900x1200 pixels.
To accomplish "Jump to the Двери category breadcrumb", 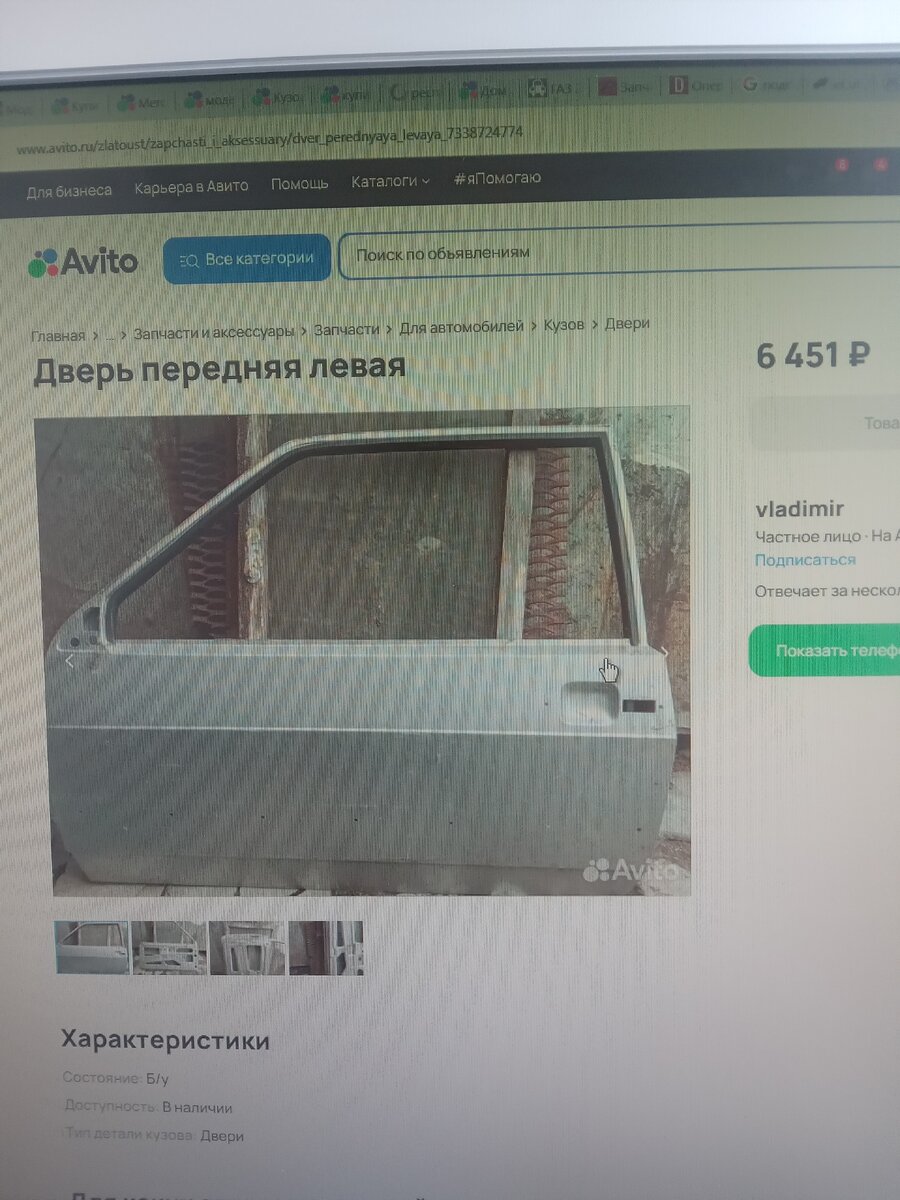I will pyautogui.click(x=627, y=323).
